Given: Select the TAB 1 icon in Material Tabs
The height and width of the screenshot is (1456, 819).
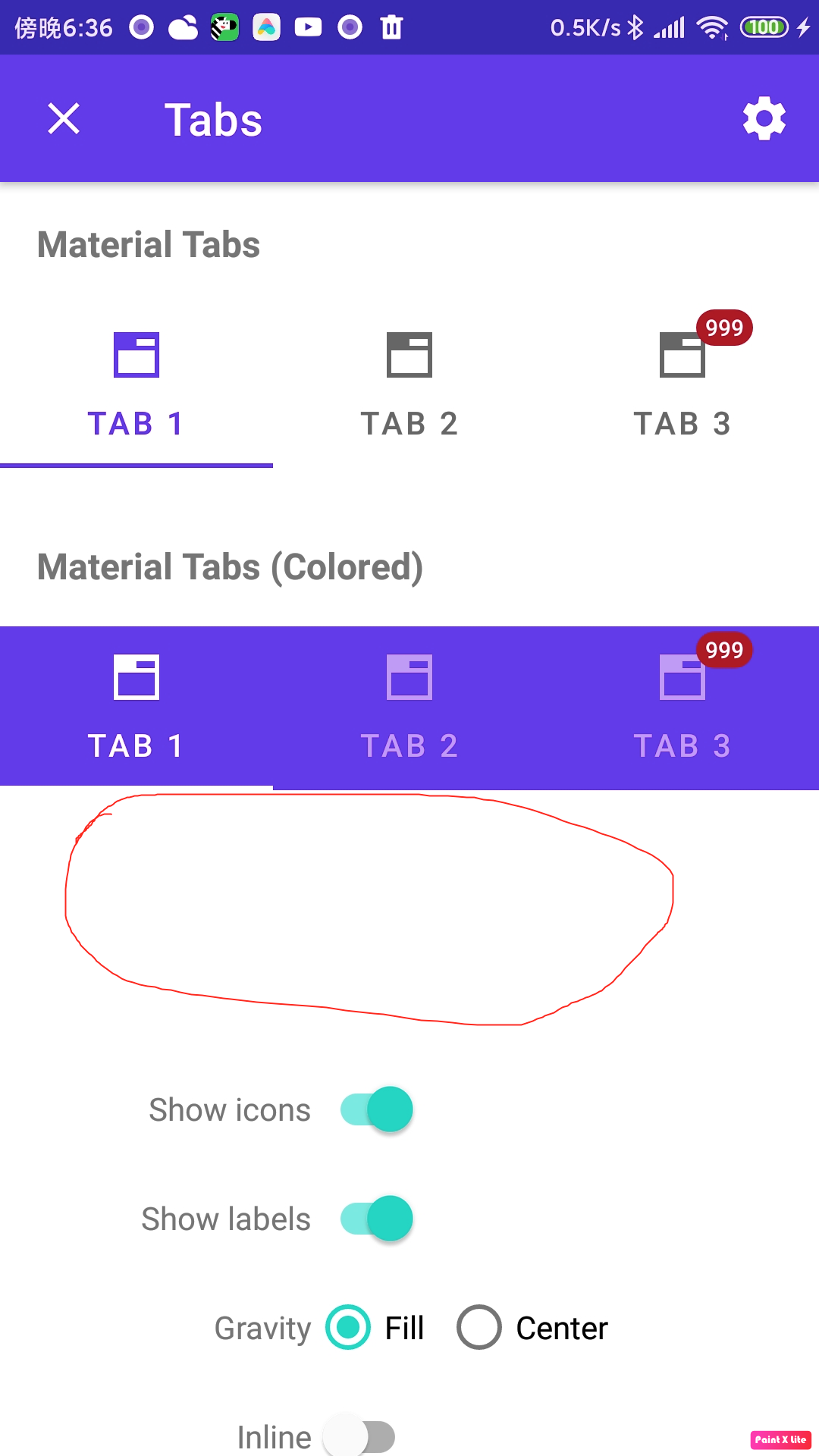Looking at the screenshot, I should click(136, 354).
